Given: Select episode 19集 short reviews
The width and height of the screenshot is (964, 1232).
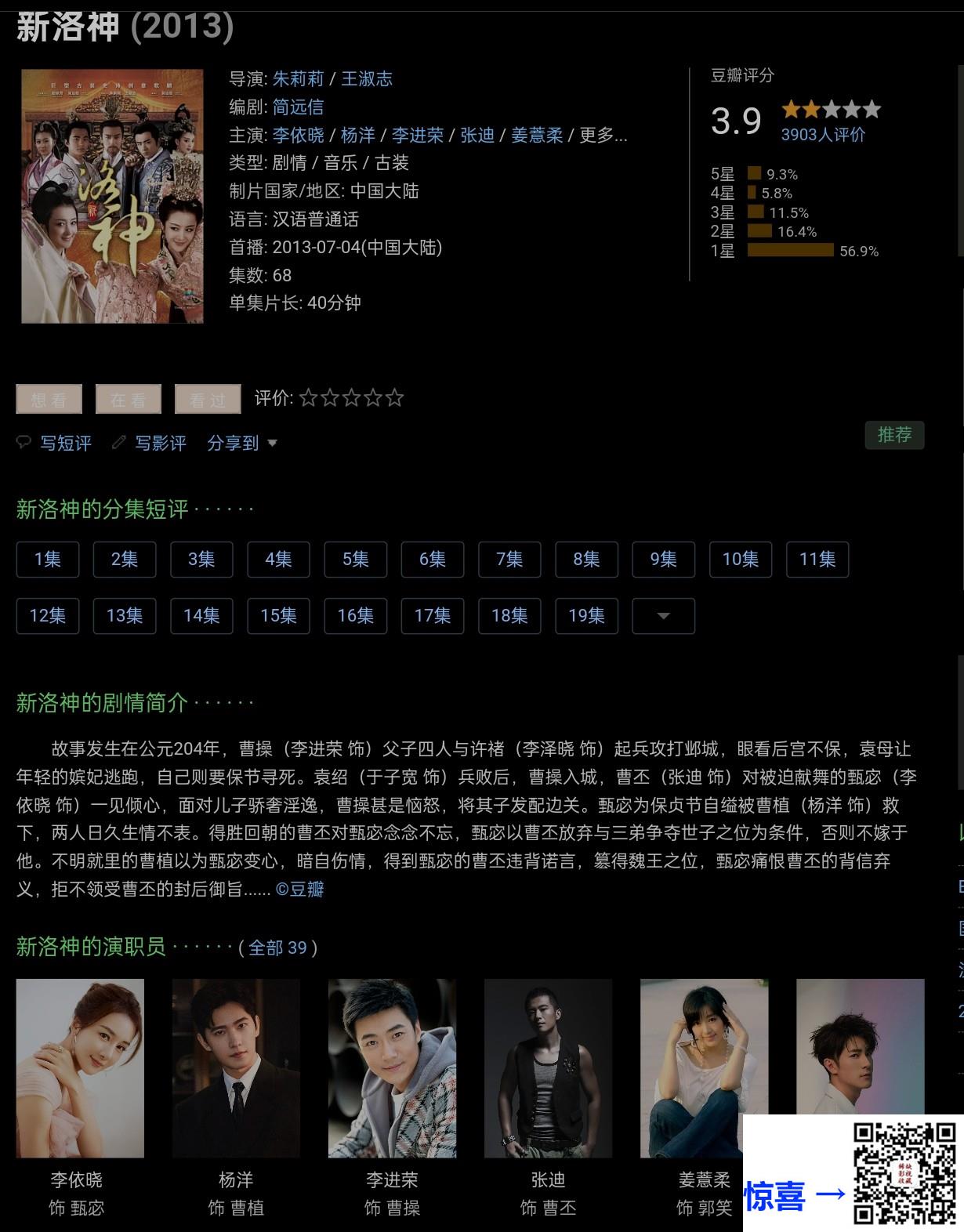Looking at the screenshot, I should (587, 616).
